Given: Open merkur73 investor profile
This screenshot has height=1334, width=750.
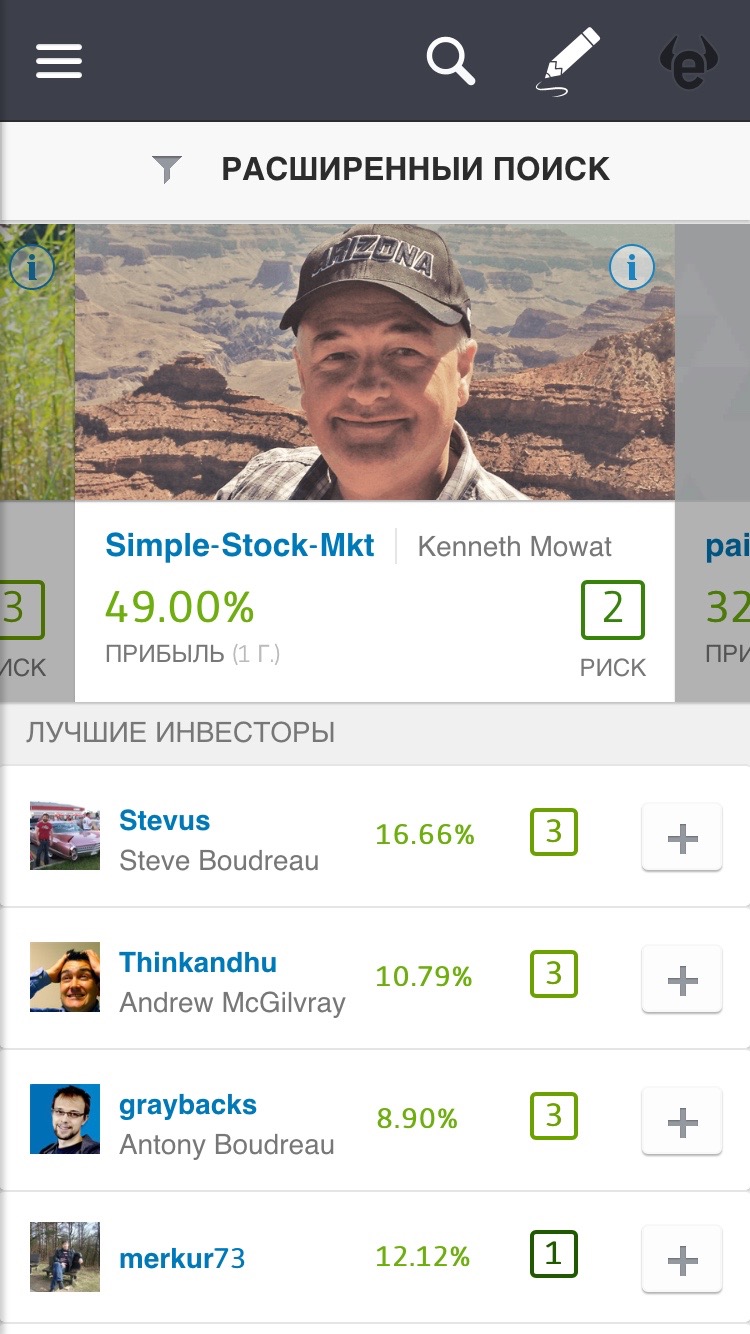Looking at the screenshot, I should coord(182,1258).
